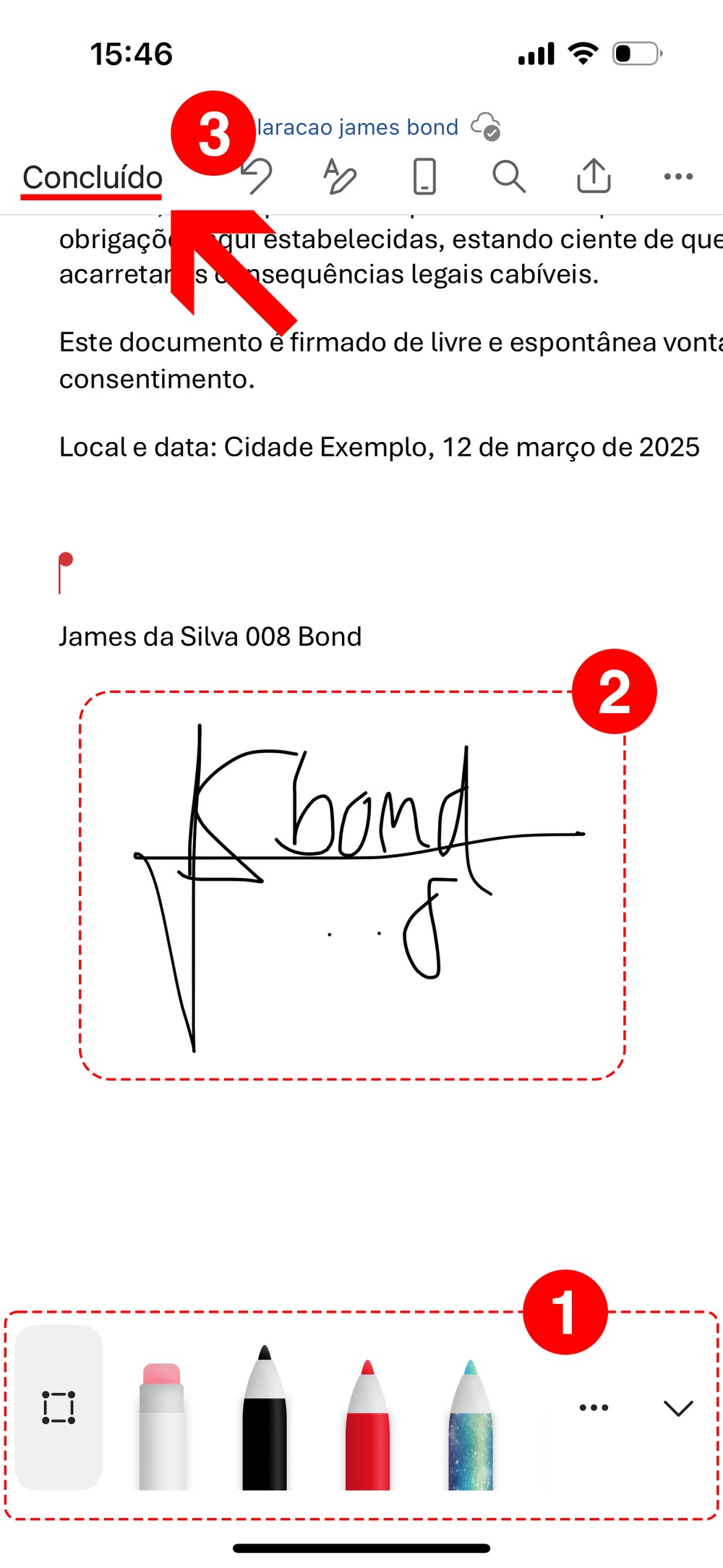Choose the eraser tool
Screen dimensions: 723x1568
161,1425
